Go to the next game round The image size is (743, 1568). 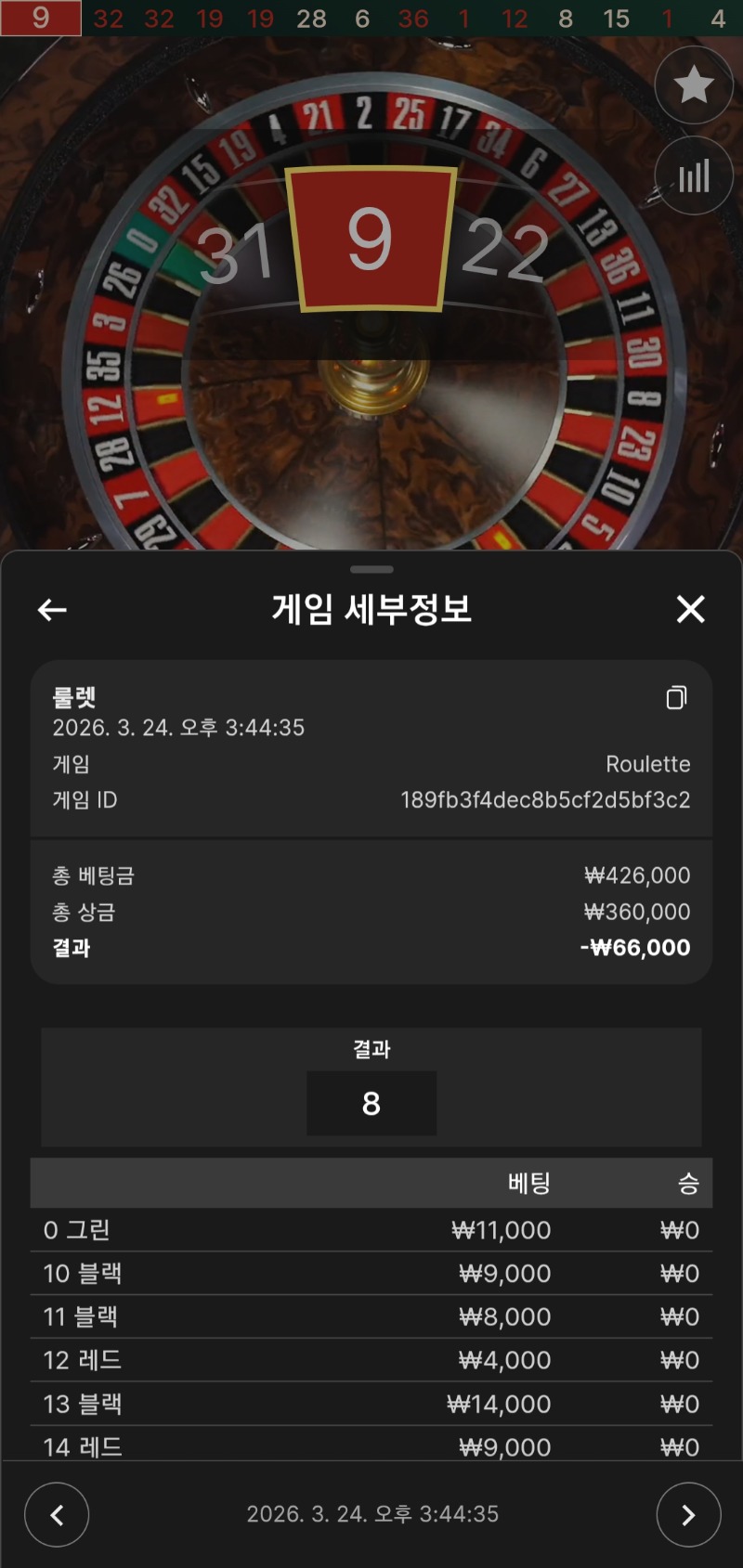point(687,1515)
